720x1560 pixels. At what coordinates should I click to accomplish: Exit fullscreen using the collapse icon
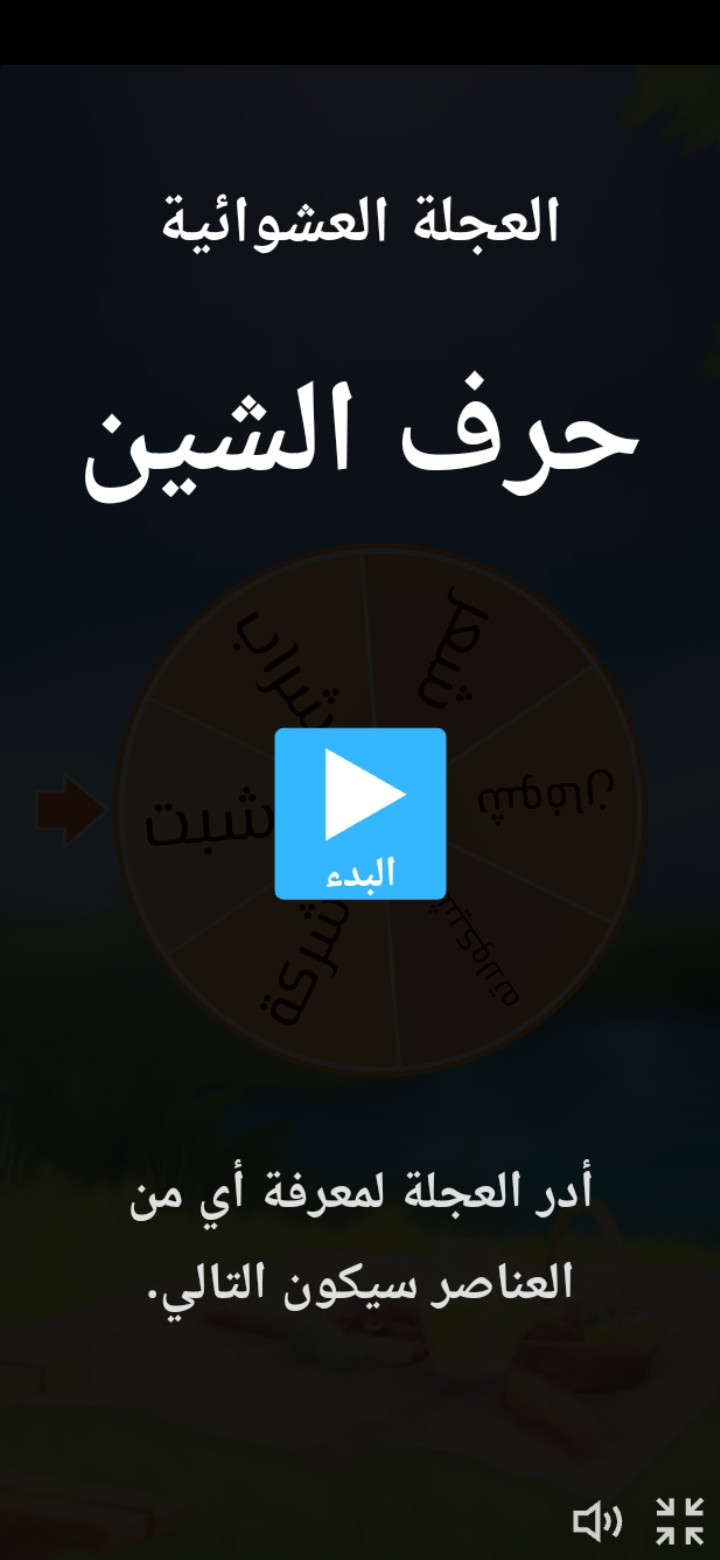click(x=680, y=1521)
